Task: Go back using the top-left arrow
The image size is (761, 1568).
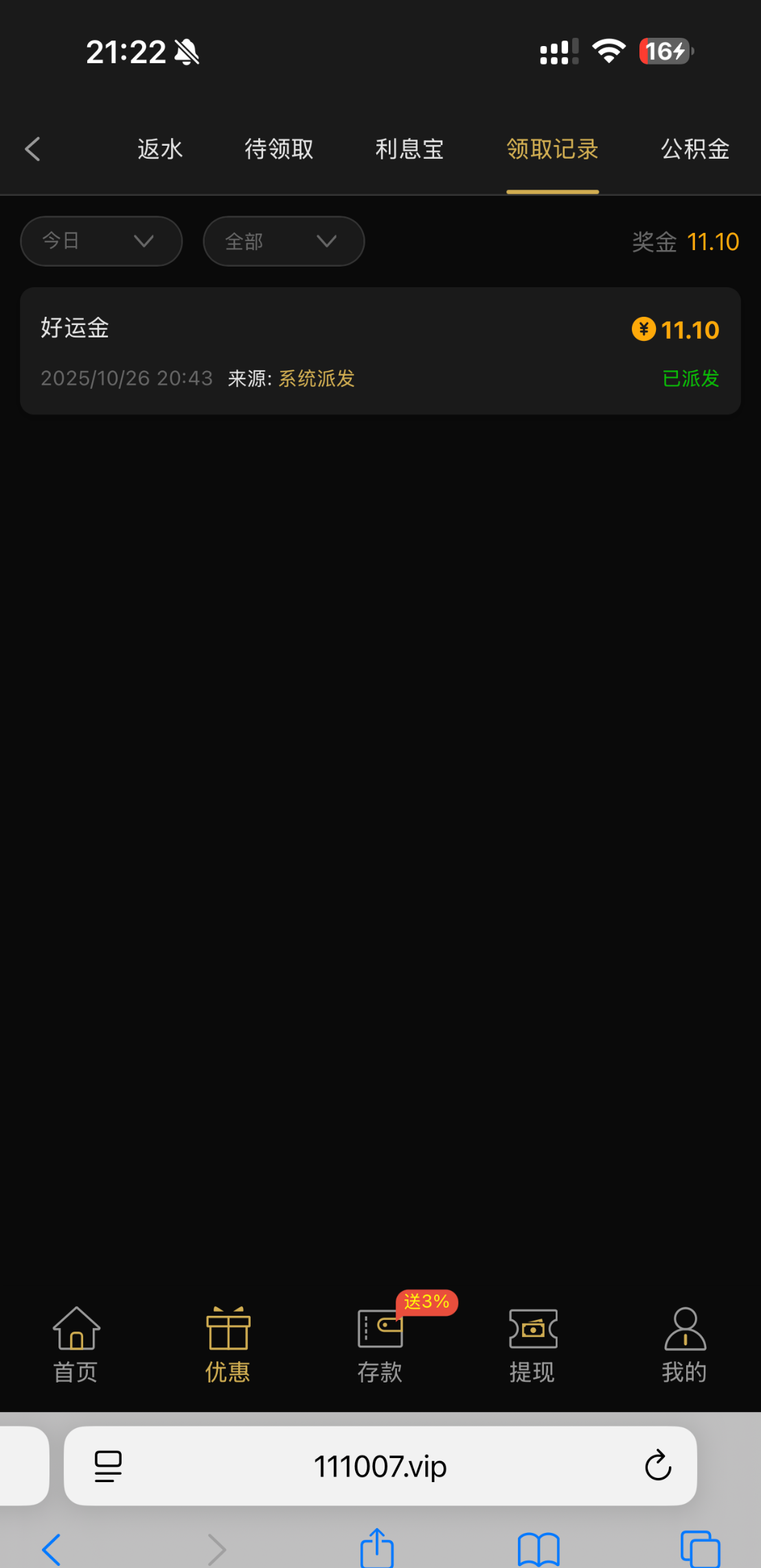Action: point(32,149)
